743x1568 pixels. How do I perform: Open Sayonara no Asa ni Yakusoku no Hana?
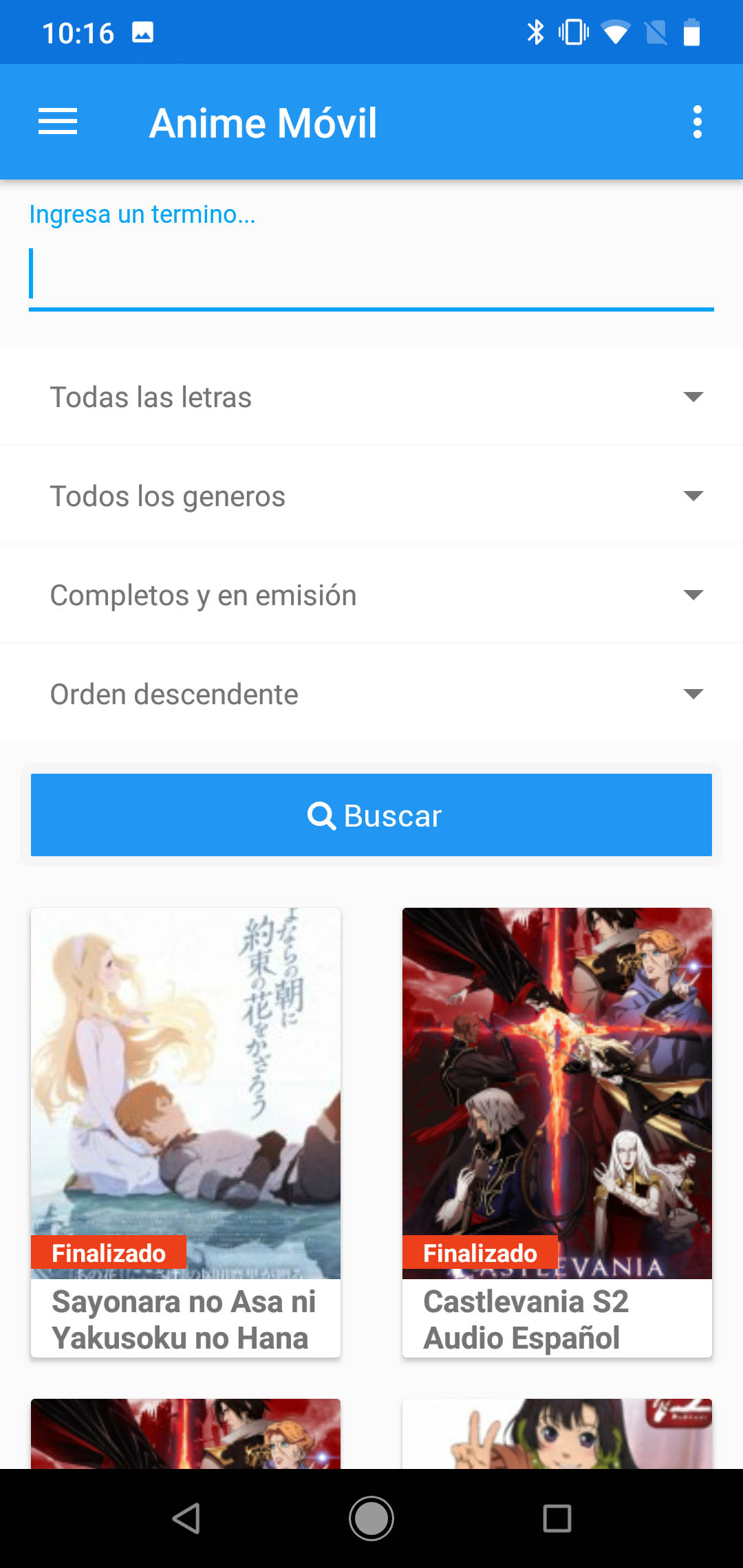[186, 1132]
